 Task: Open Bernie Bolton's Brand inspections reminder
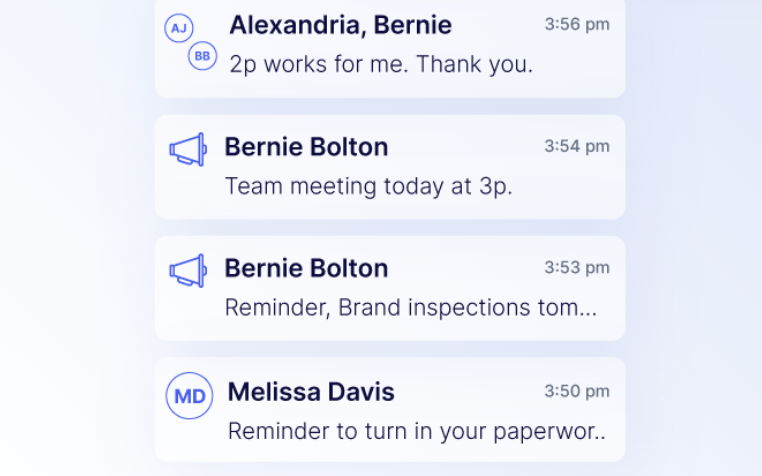(390, 288)
